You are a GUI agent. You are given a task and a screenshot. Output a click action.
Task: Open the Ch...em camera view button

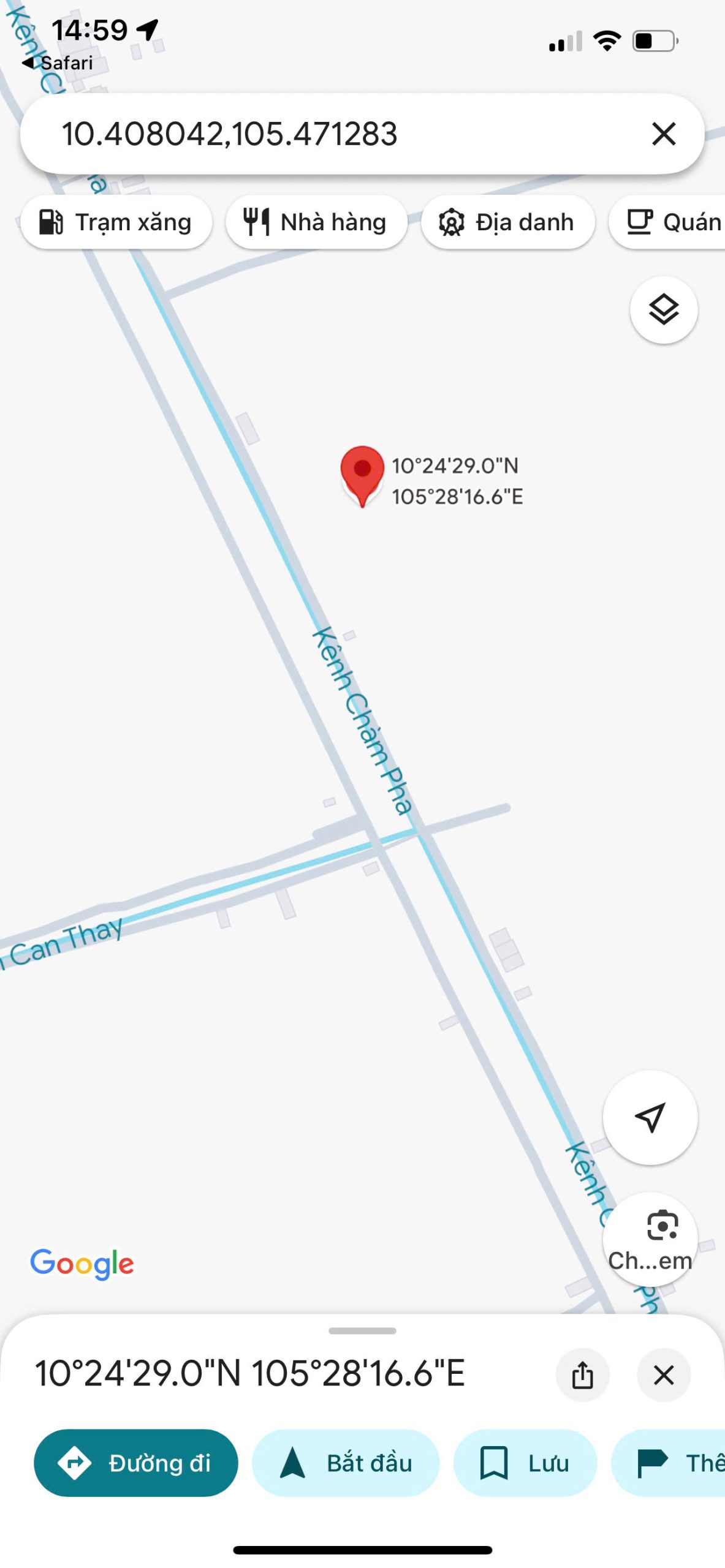point(650,1238)
